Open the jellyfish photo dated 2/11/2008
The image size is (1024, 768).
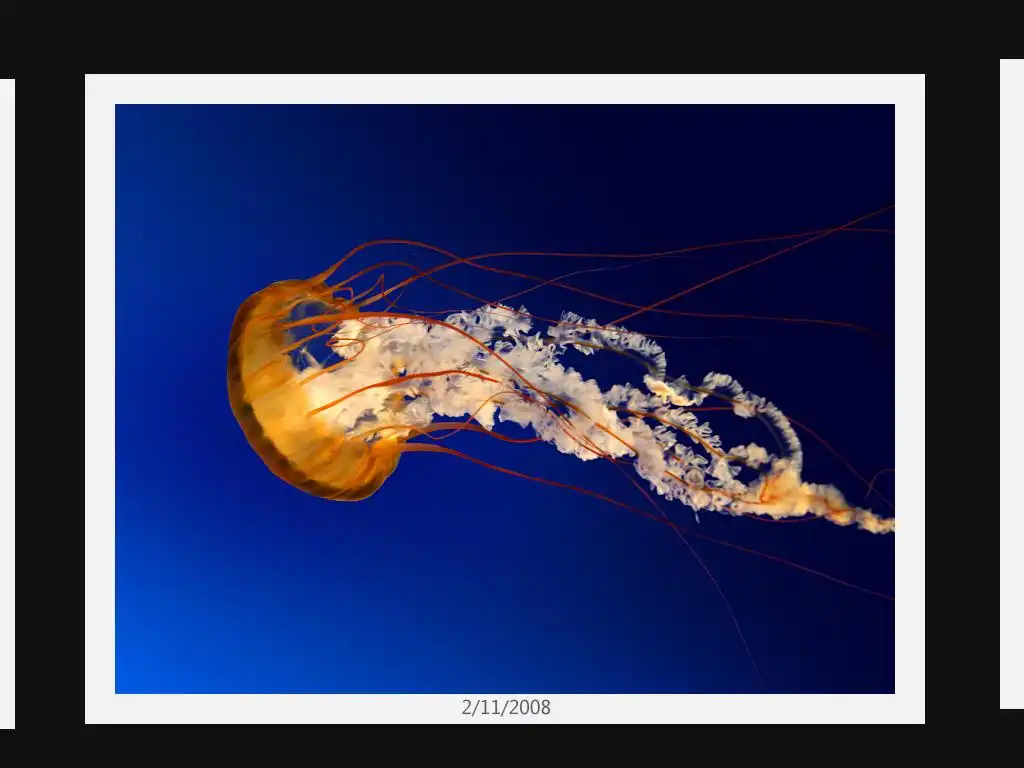click(x=504, y=398)
